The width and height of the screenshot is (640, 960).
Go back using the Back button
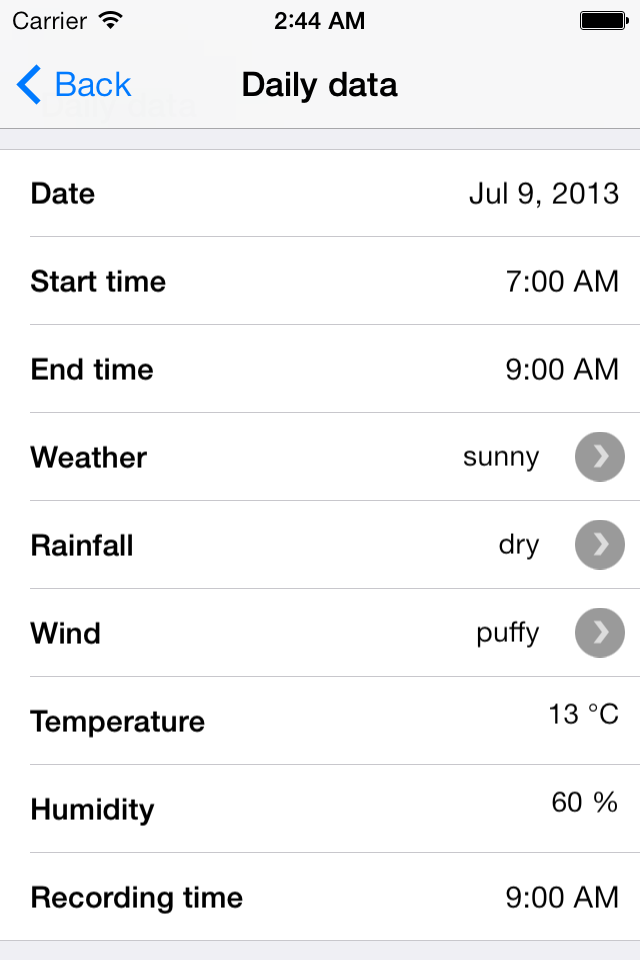pyautogui.click(x=75, y=85)
